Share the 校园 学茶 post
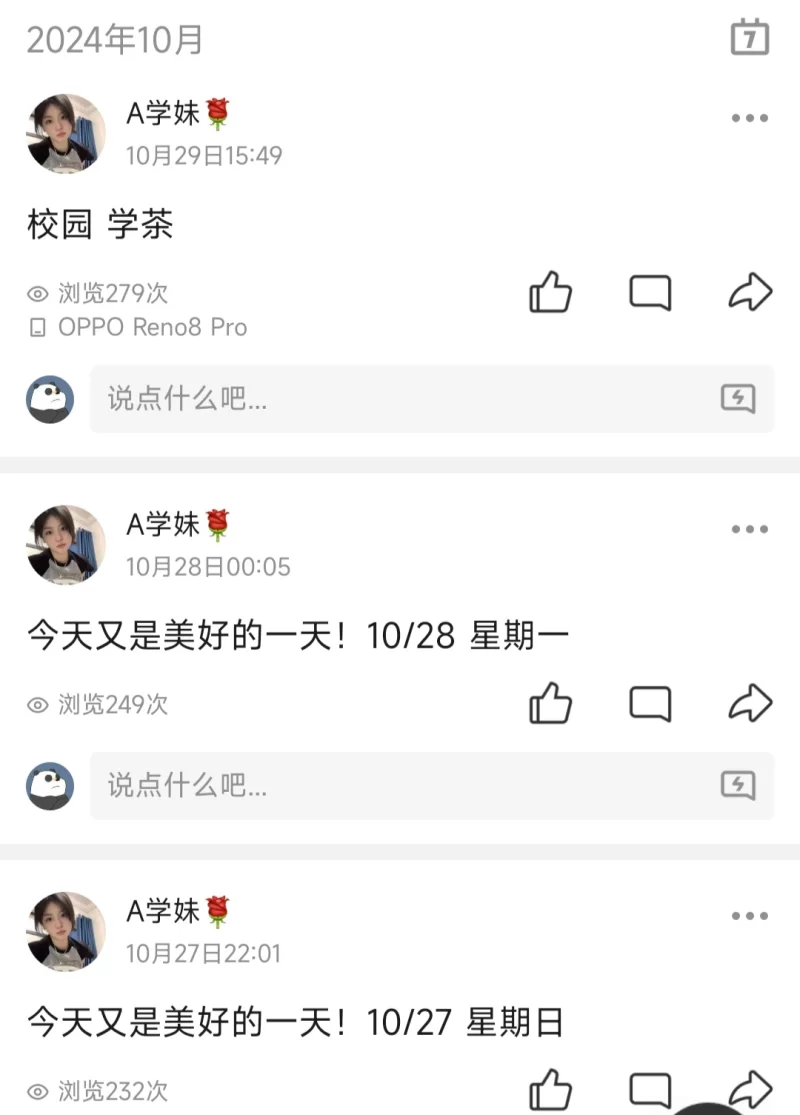 (750, 293)
